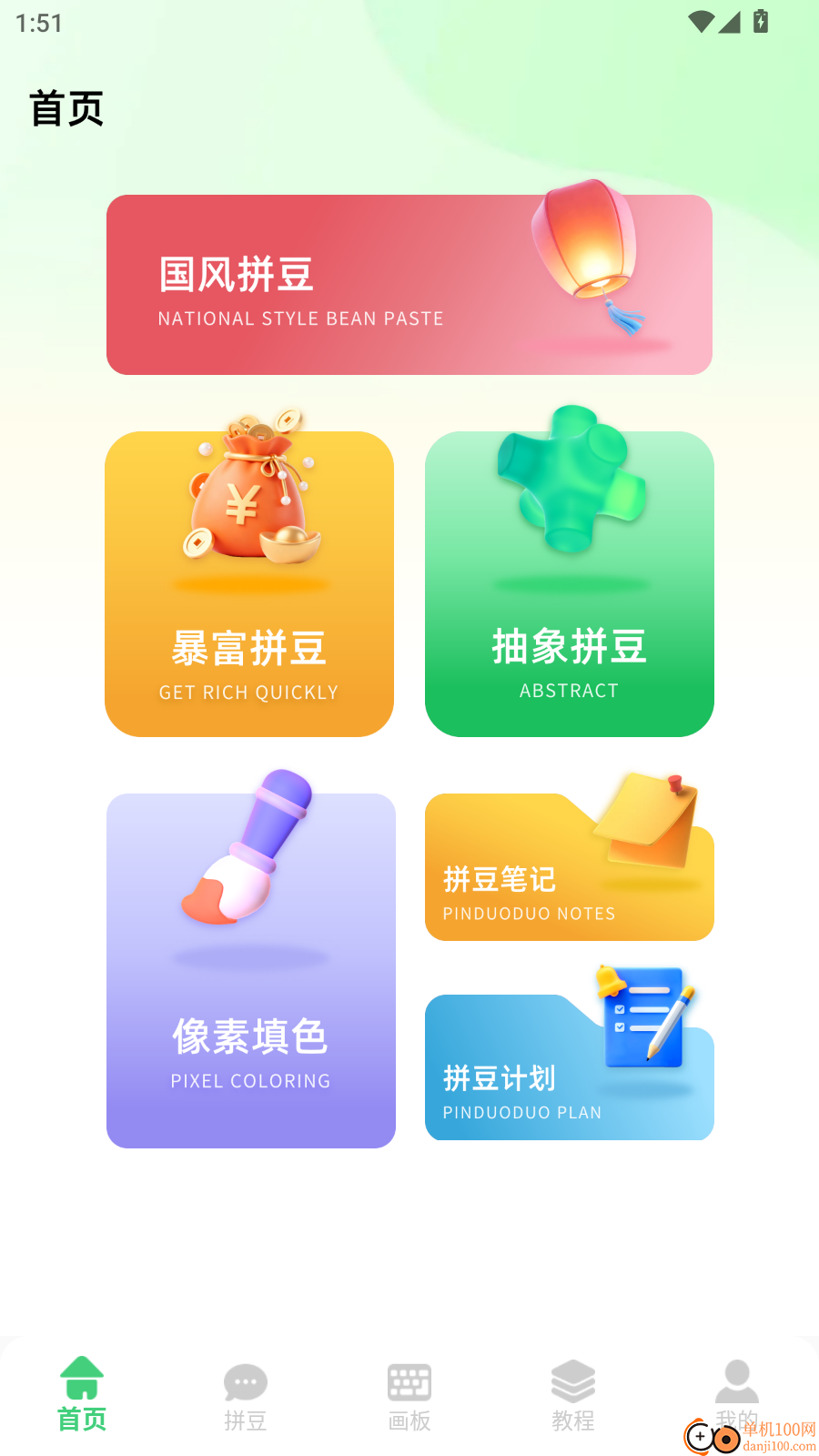Viewport: 819px width, 1456px height.
Task: Click the 我的 profile person icon
Action: 736,1380
